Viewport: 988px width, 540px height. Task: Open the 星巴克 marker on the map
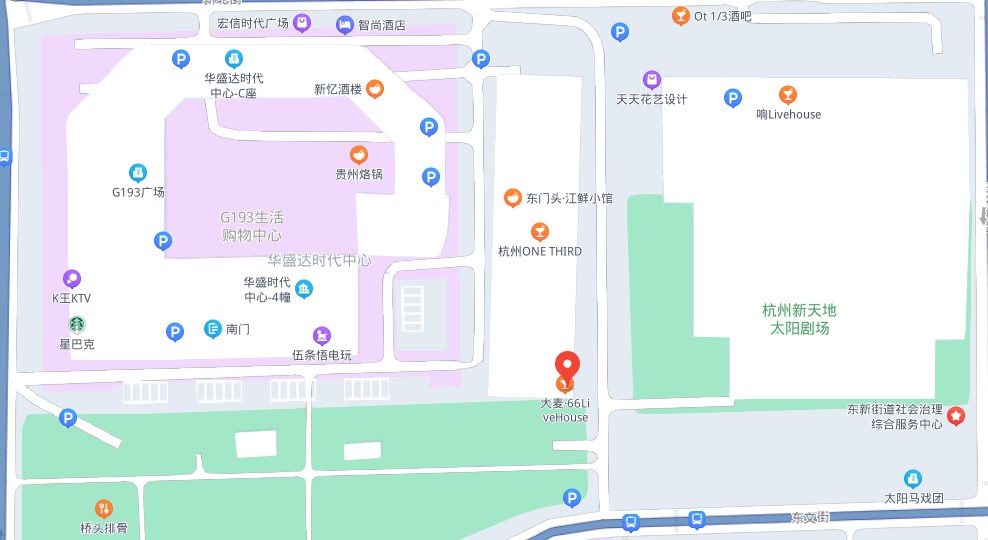click(76, 325)
